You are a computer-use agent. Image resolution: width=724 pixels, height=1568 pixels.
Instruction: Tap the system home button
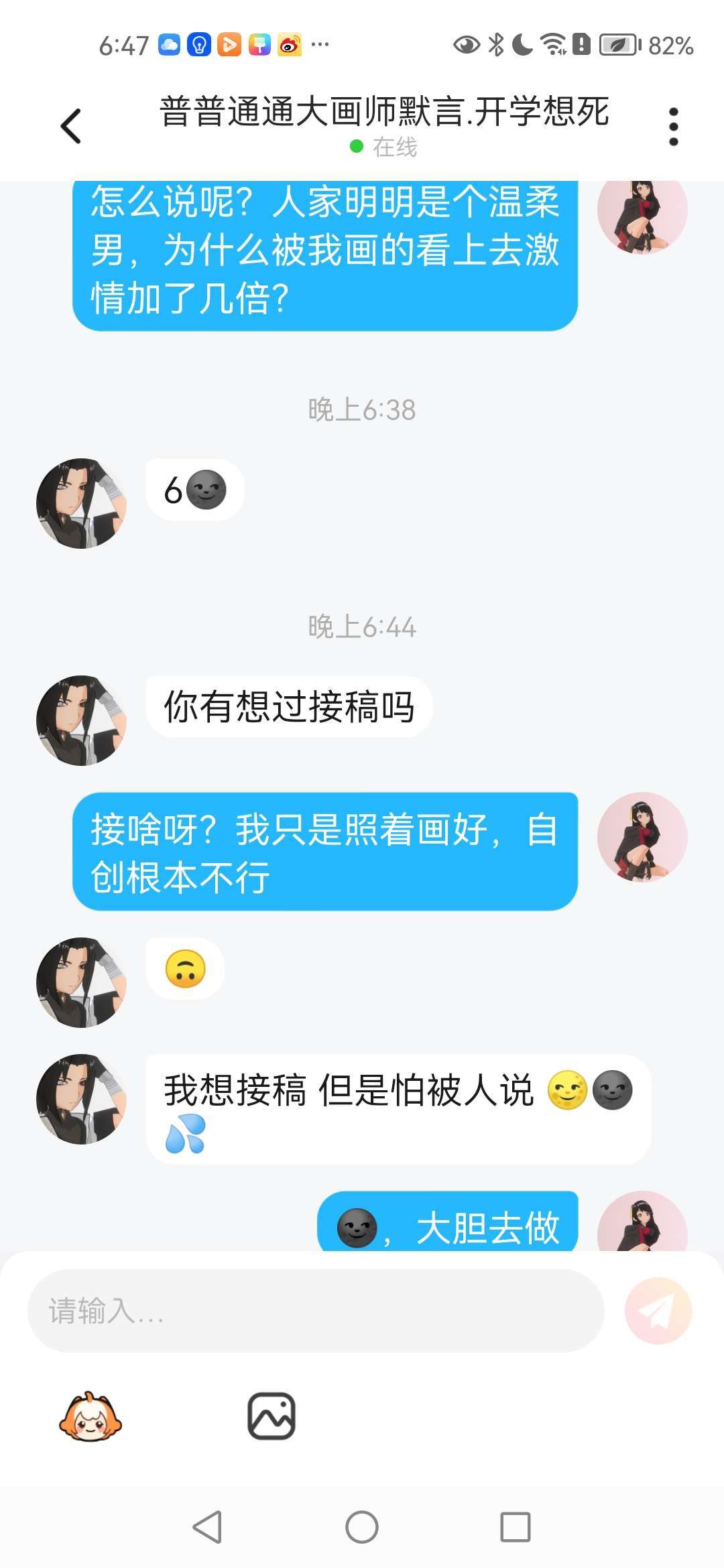click(362, 1527)
